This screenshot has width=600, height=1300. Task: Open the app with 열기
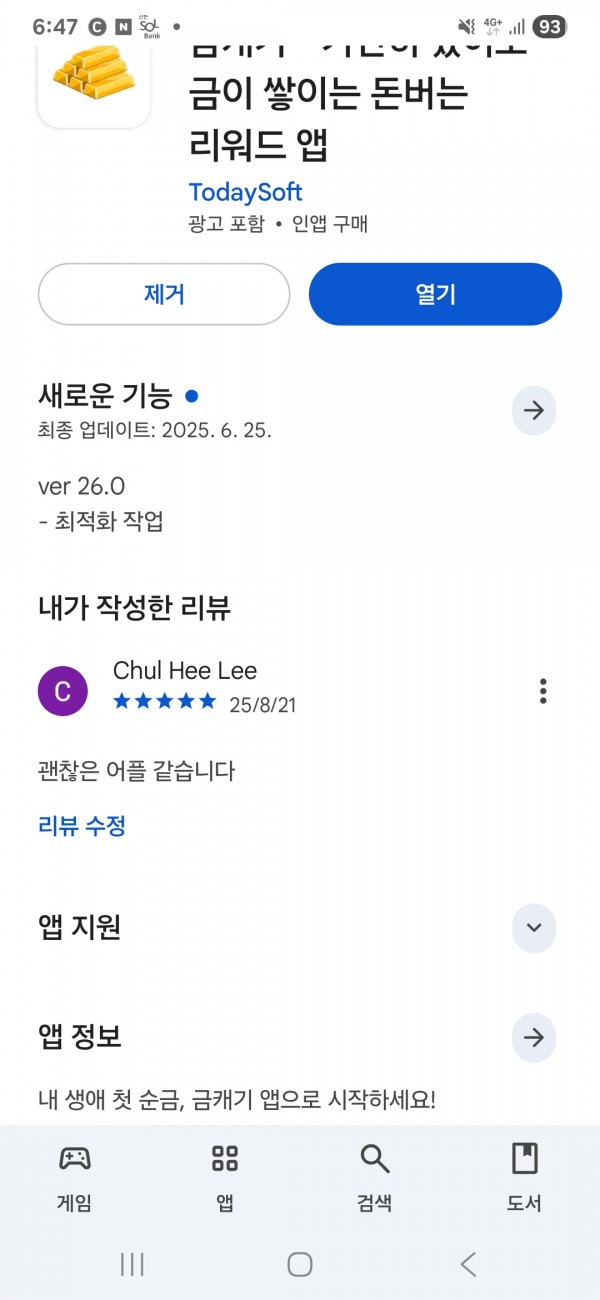pyautogui.click(x=435, y=294)
